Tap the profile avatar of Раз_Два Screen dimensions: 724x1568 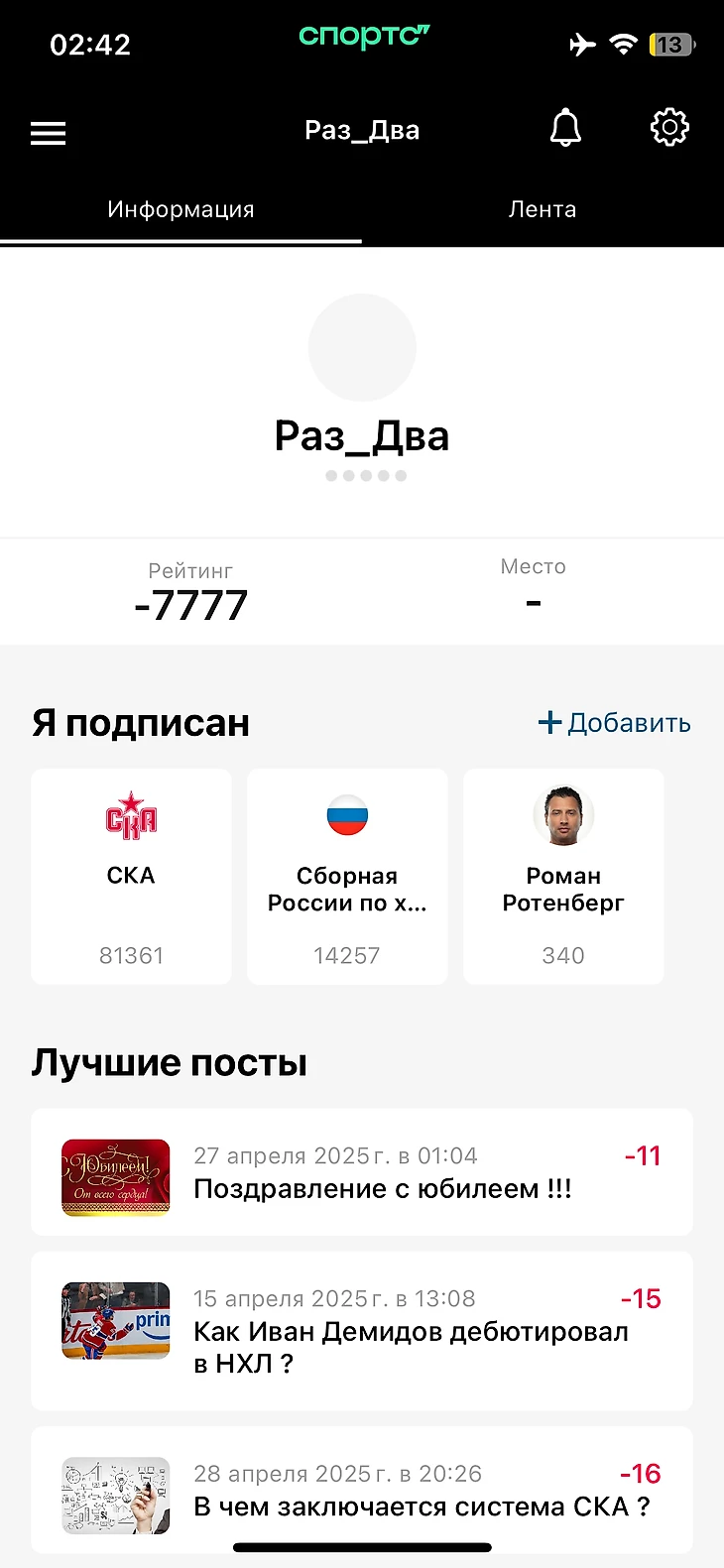pyautogui.click(x=362, y=347)
